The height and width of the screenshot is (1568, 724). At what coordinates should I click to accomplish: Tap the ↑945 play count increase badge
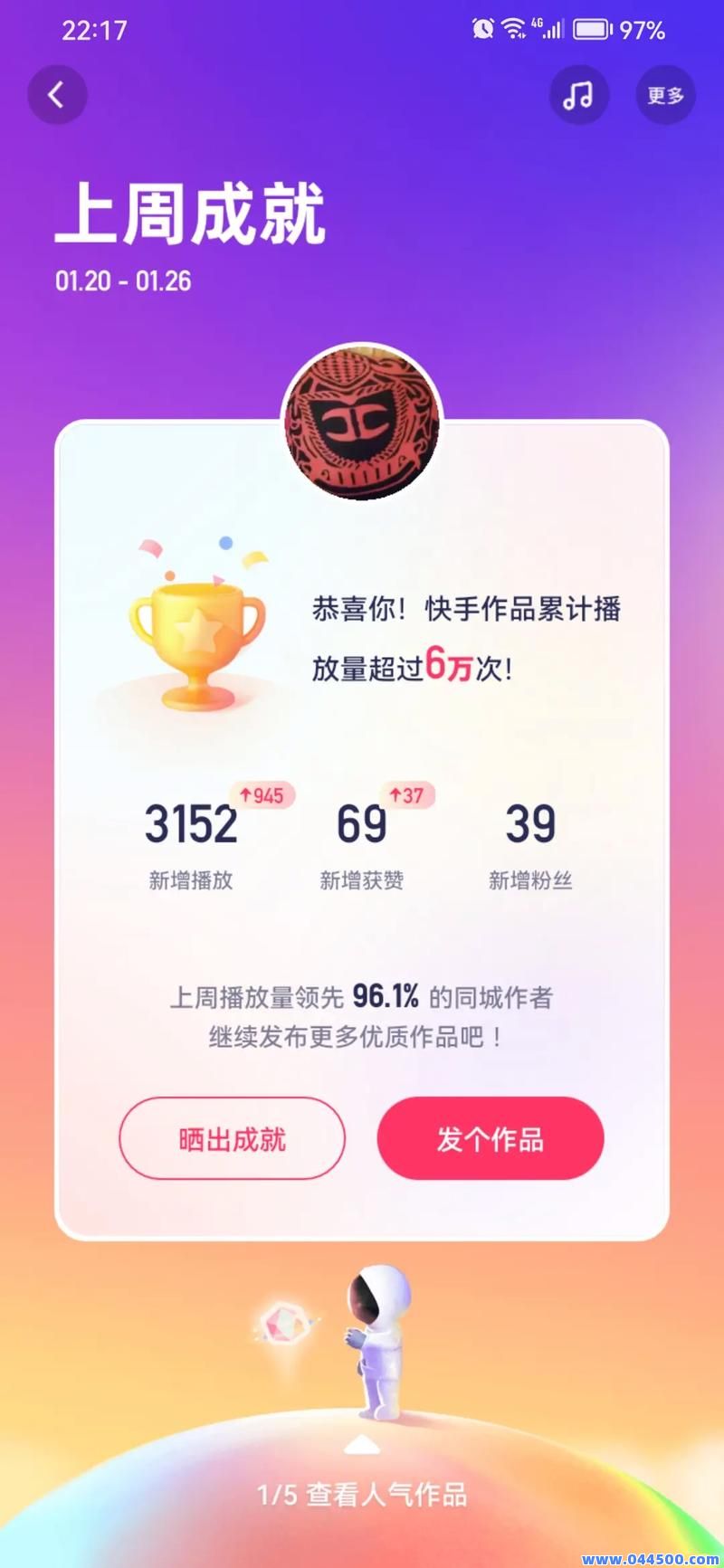click(264, 795)
